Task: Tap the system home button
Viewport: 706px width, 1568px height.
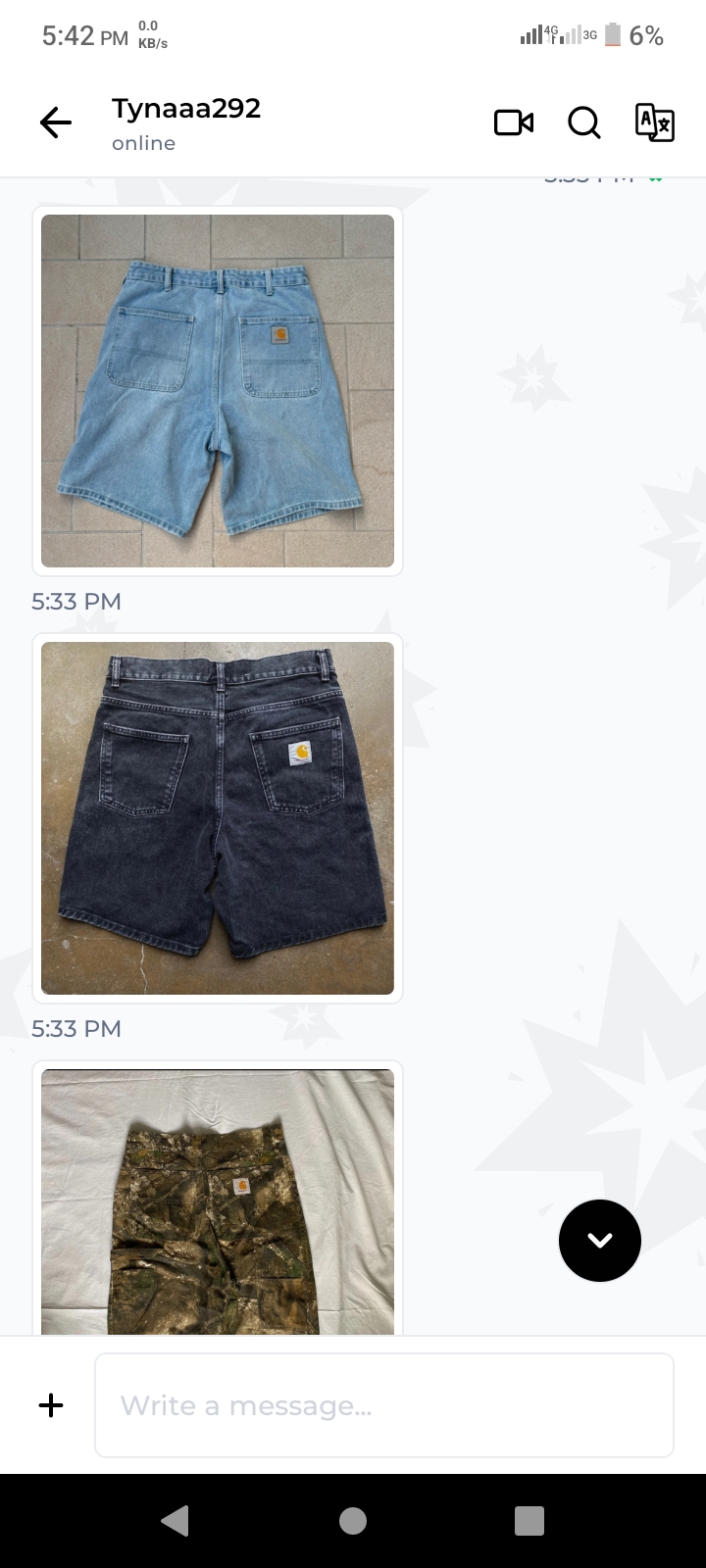Action: click(x=353, y=1521)
